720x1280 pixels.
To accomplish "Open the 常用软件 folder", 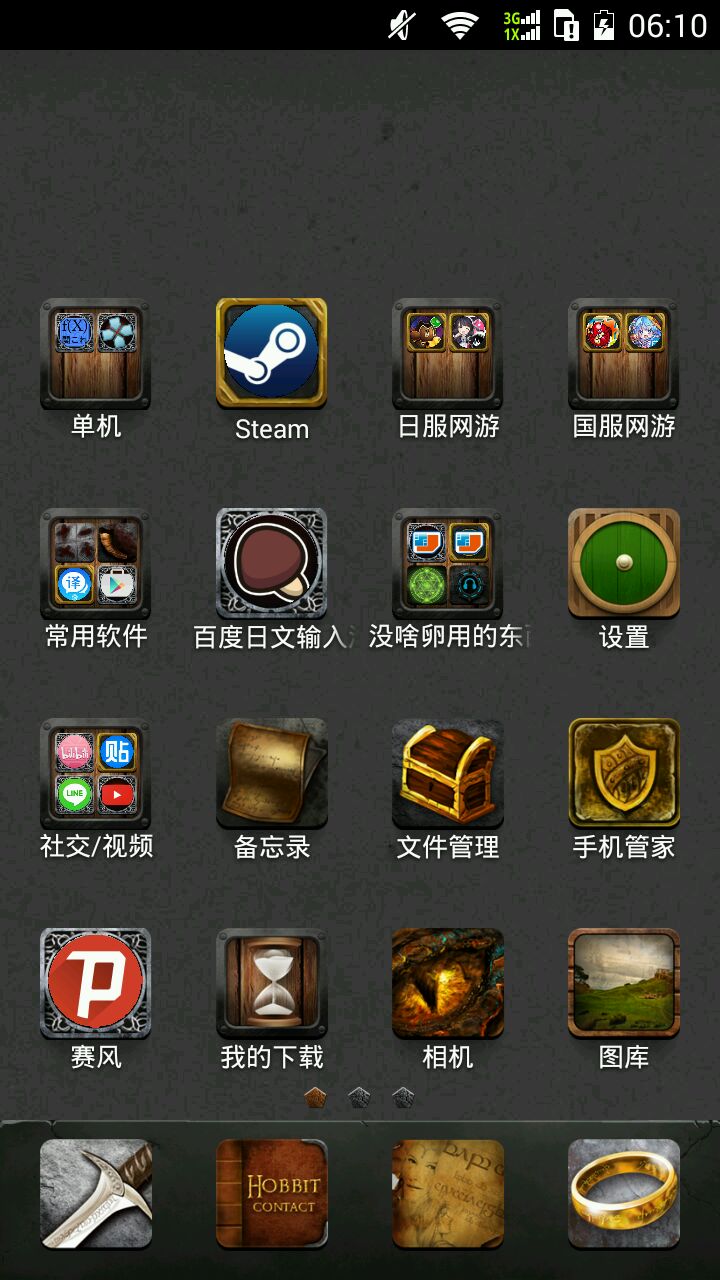I will (x=96, y=565).
